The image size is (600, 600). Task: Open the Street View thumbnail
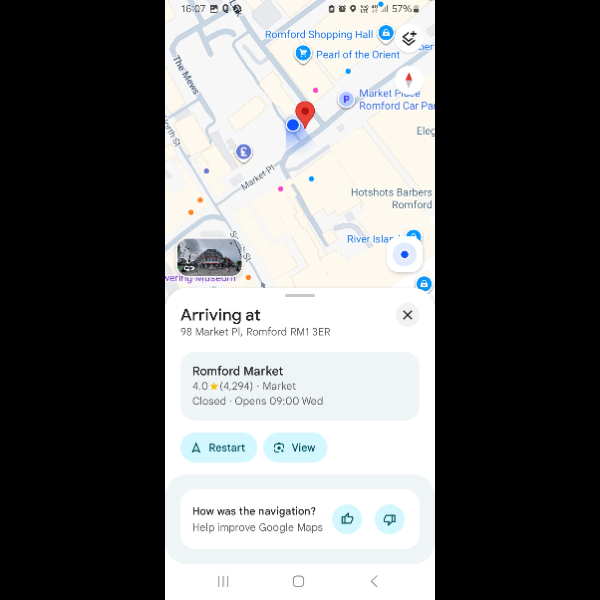pyautogui.click(x=209, y=257)
